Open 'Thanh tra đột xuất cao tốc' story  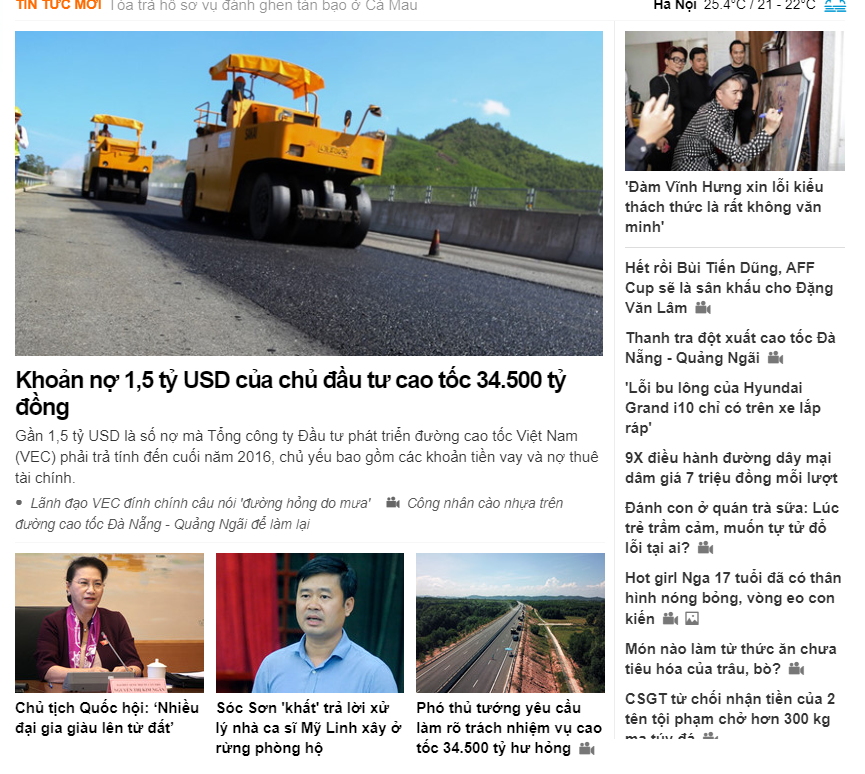730,347
